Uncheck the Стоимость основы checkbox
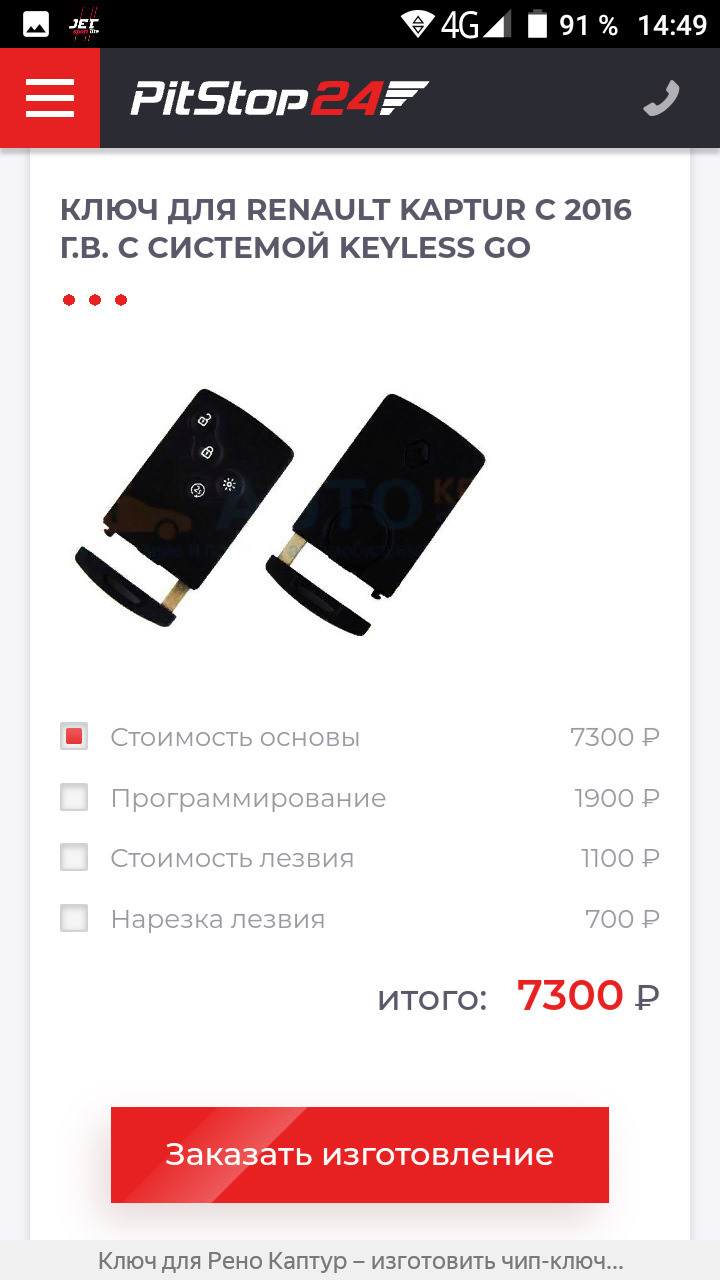The image size is (720, 1280). click(74, 737)
